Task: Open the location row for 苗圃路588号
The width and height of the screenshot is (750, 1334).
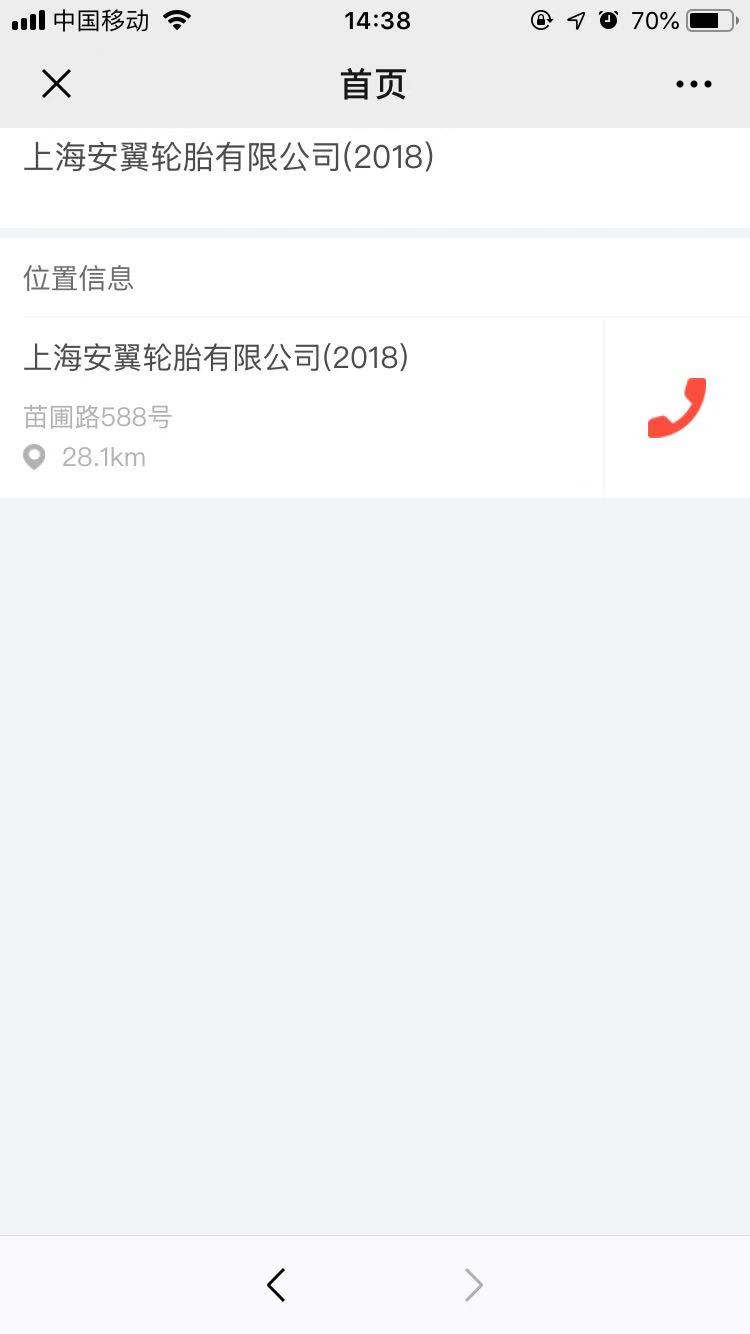Action: pos(302,407)
